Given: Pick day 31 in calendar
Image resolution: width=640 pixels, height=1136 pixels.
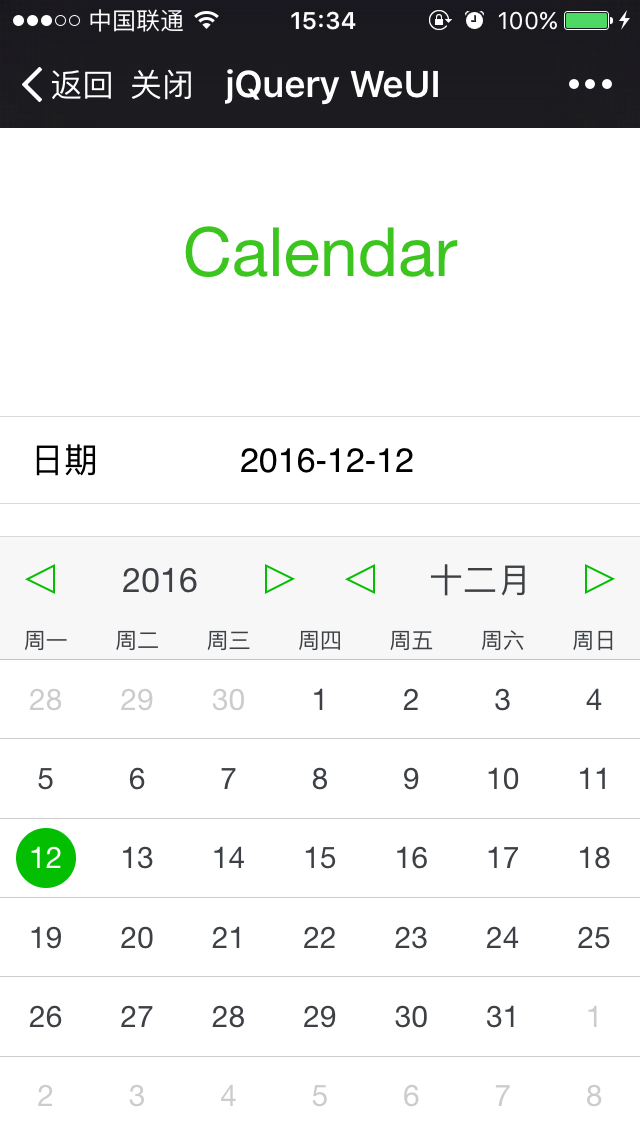Looking at the screenshot, I should [x=502, y=1017].
